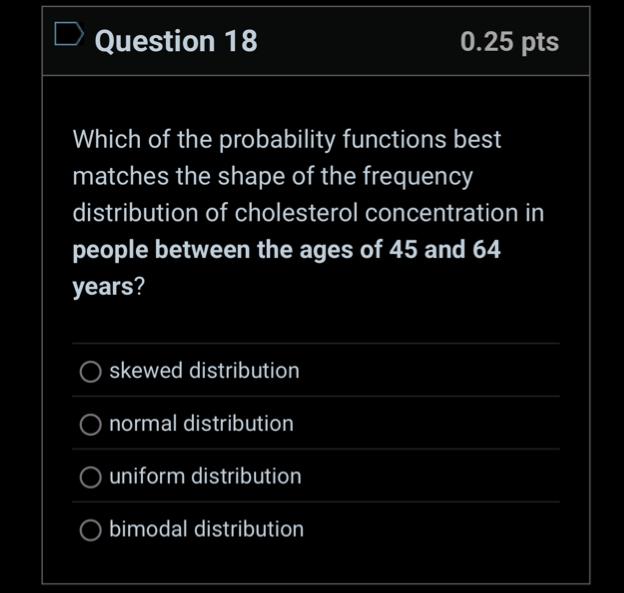Choose normal distribution as the answer
Viewport: 624px width, 593px height.
[x=91, y=425]
